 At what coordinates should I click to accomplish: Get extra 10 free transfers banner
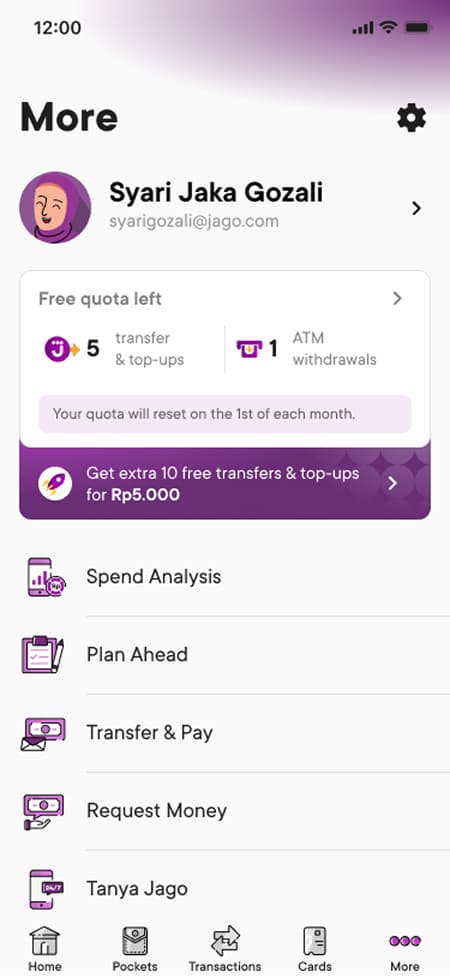pos(225,484)
